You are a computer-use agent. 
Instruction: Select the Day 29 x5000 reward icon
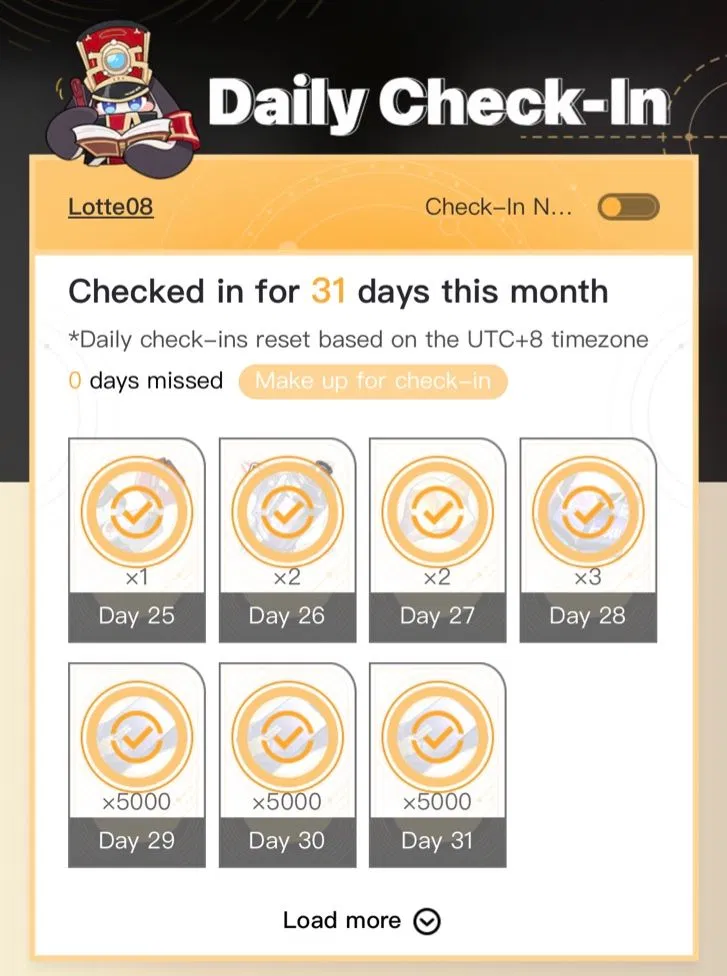pyautogui.click(x=137, y=735)
